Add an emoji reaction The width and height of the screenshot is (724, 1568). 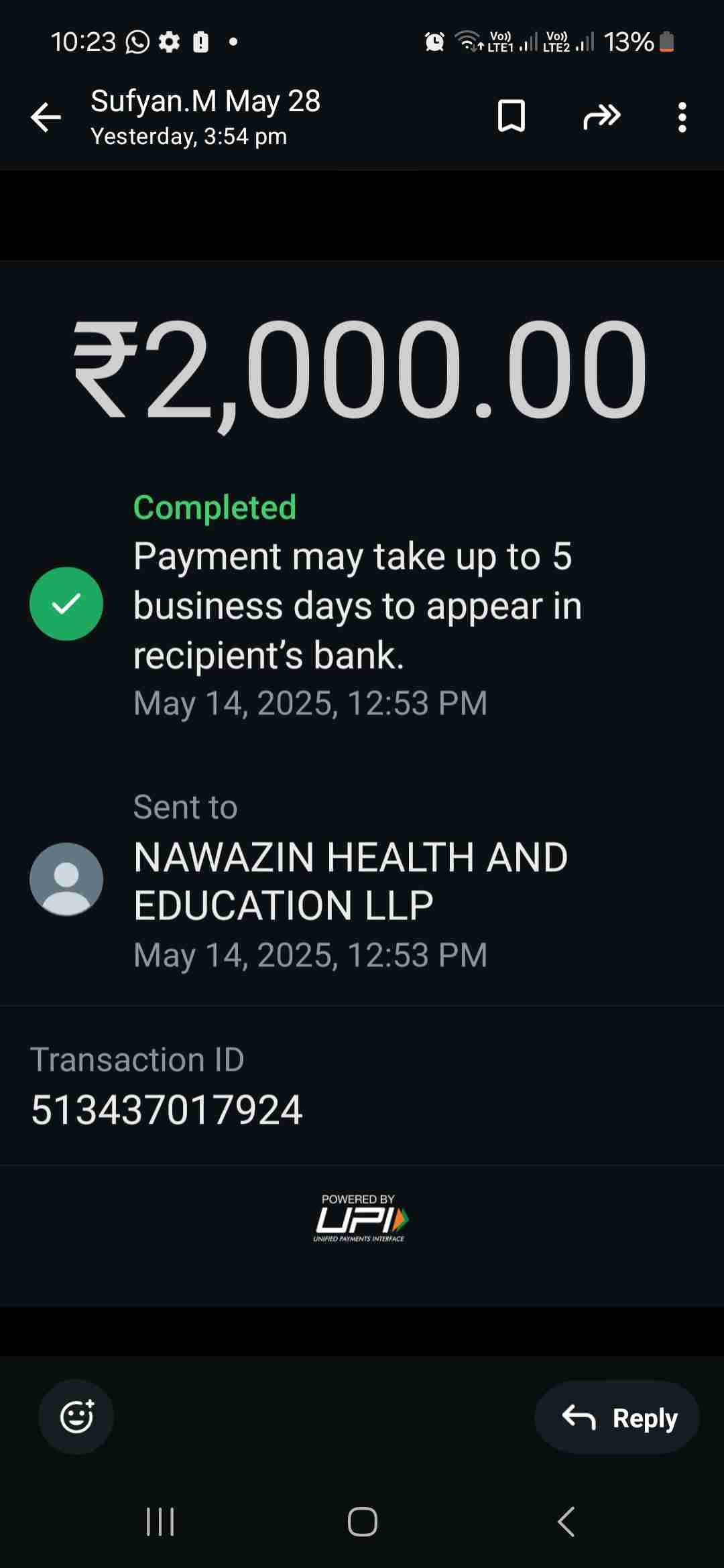pyautogui.click(x=76, y=1417)
